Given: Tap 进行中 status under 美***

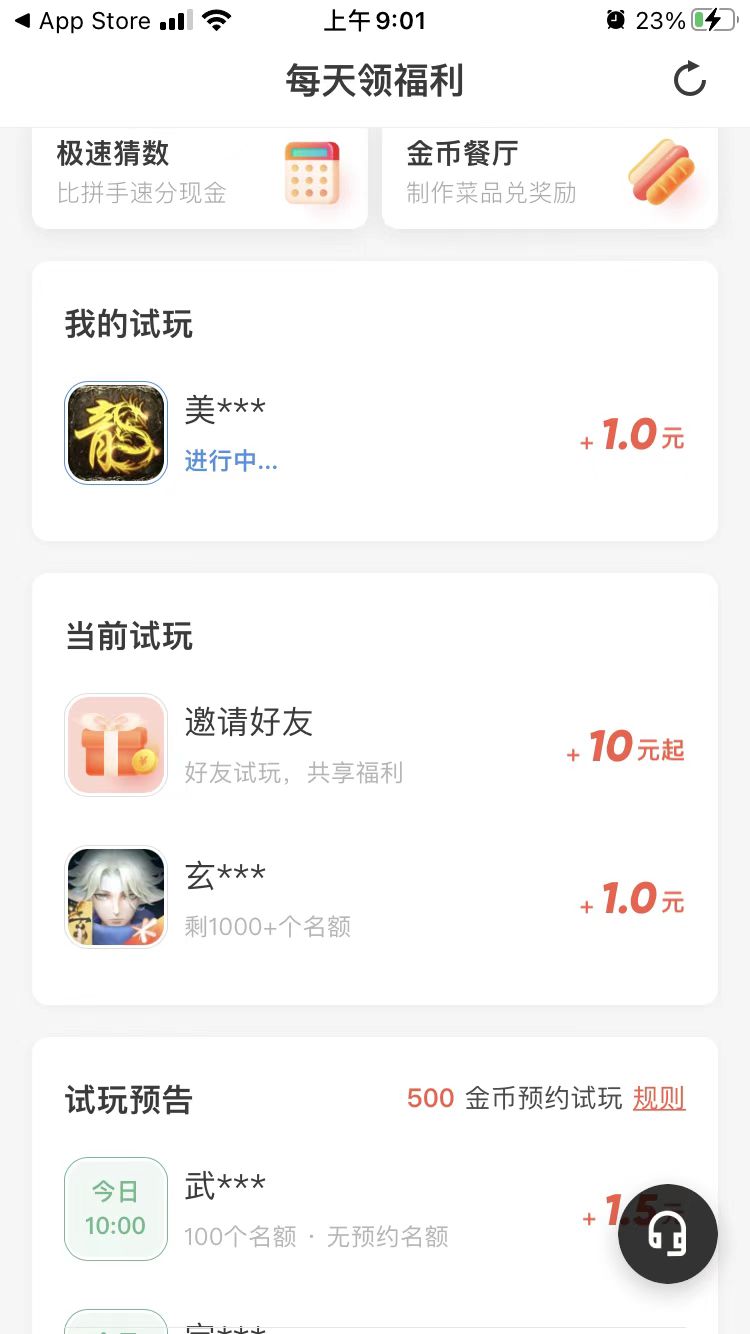Looking at the screenshot, I should 231,461.
